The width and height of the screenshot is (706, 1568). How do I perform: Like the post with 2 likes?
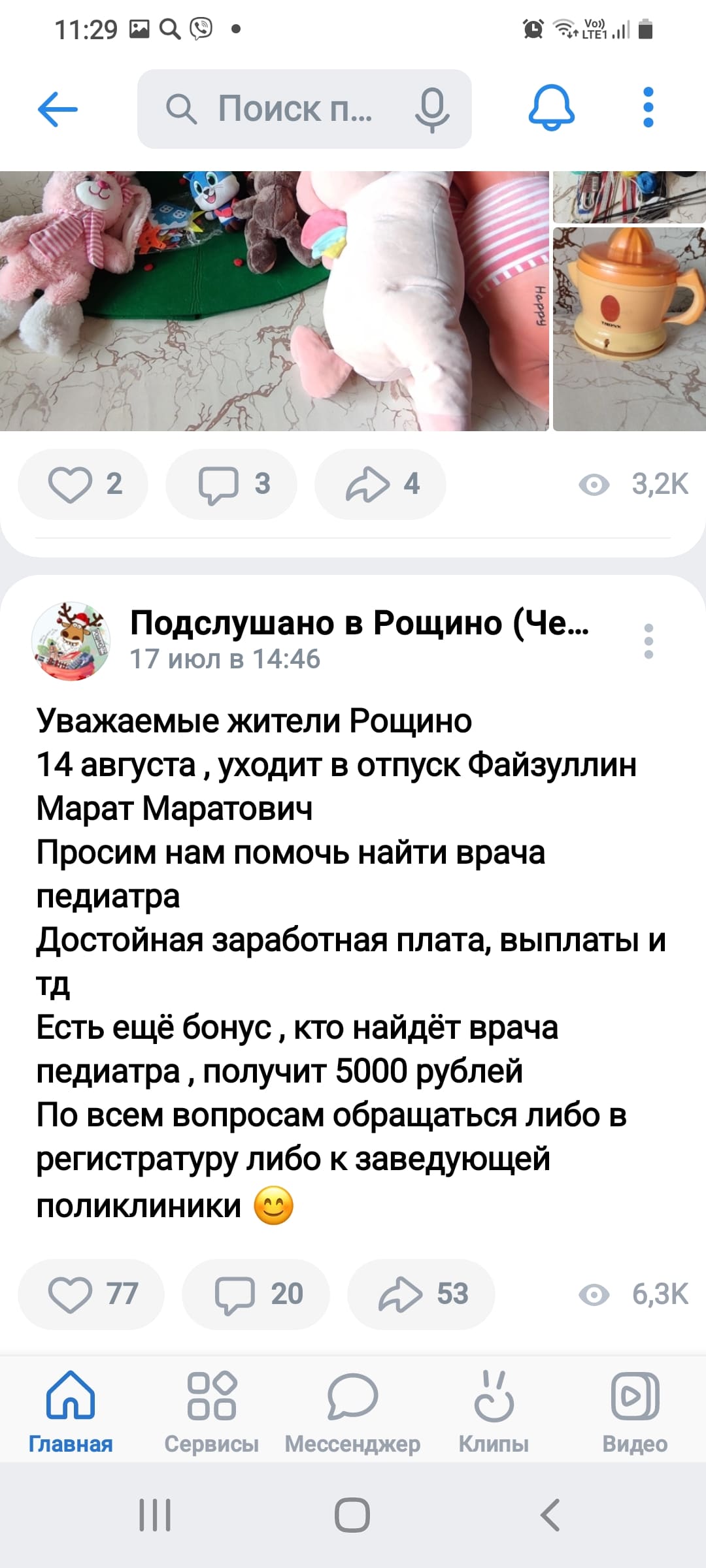click(83, 484)
